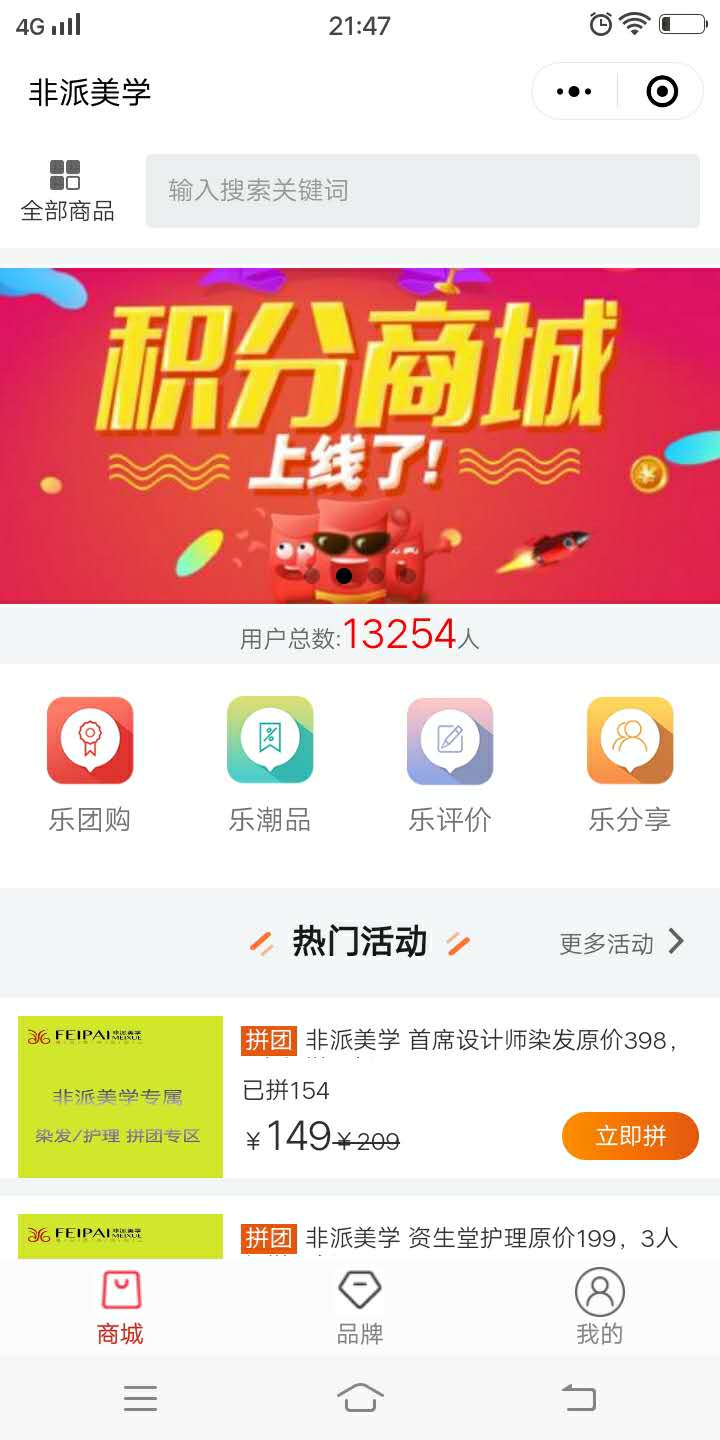Open the mini program overflow menu
The image size is (720, 1440).
[x=574, y=92]
